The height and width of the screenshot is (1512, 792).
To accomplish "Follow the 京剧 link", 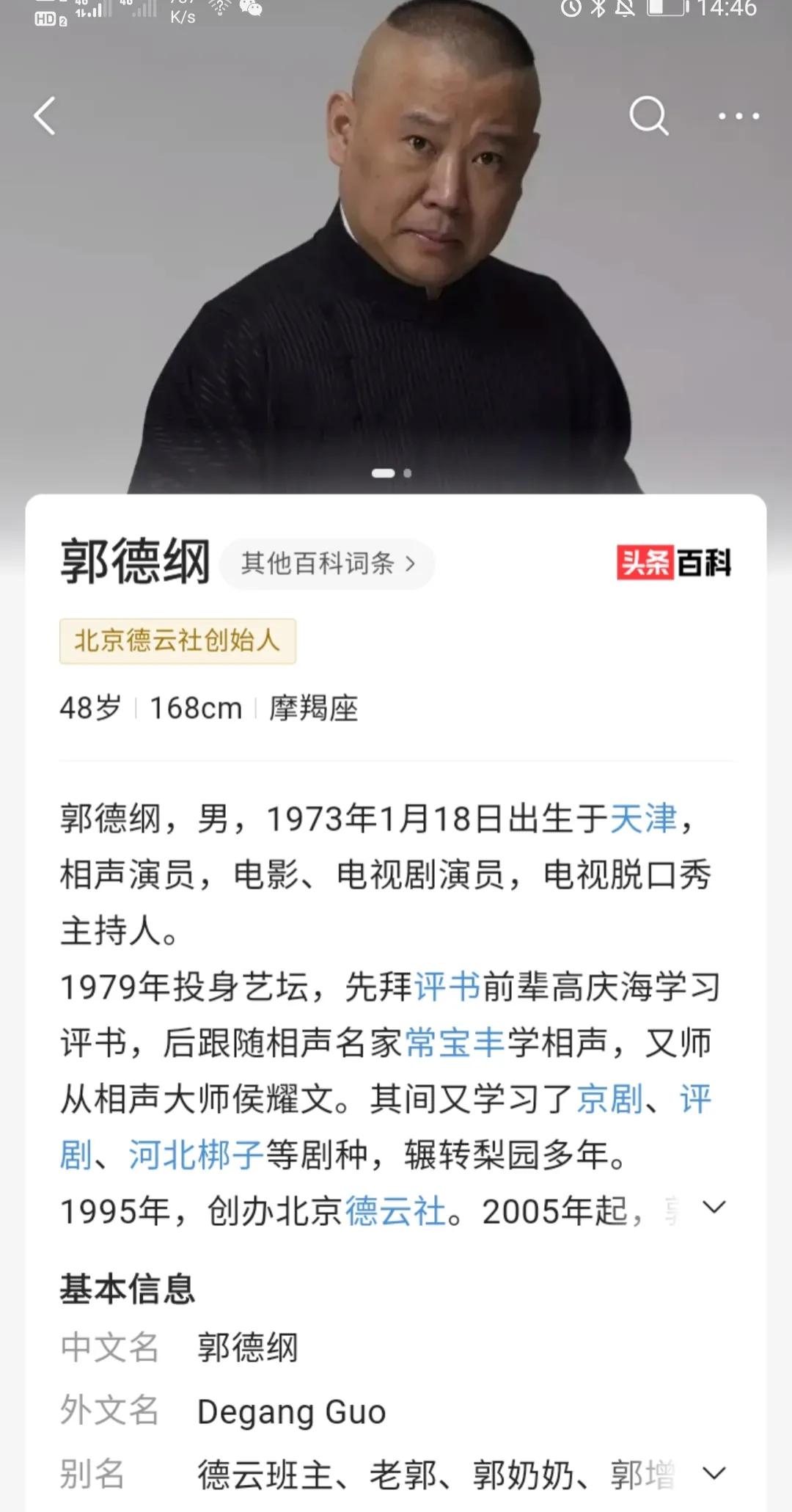I will (610, 1099).
